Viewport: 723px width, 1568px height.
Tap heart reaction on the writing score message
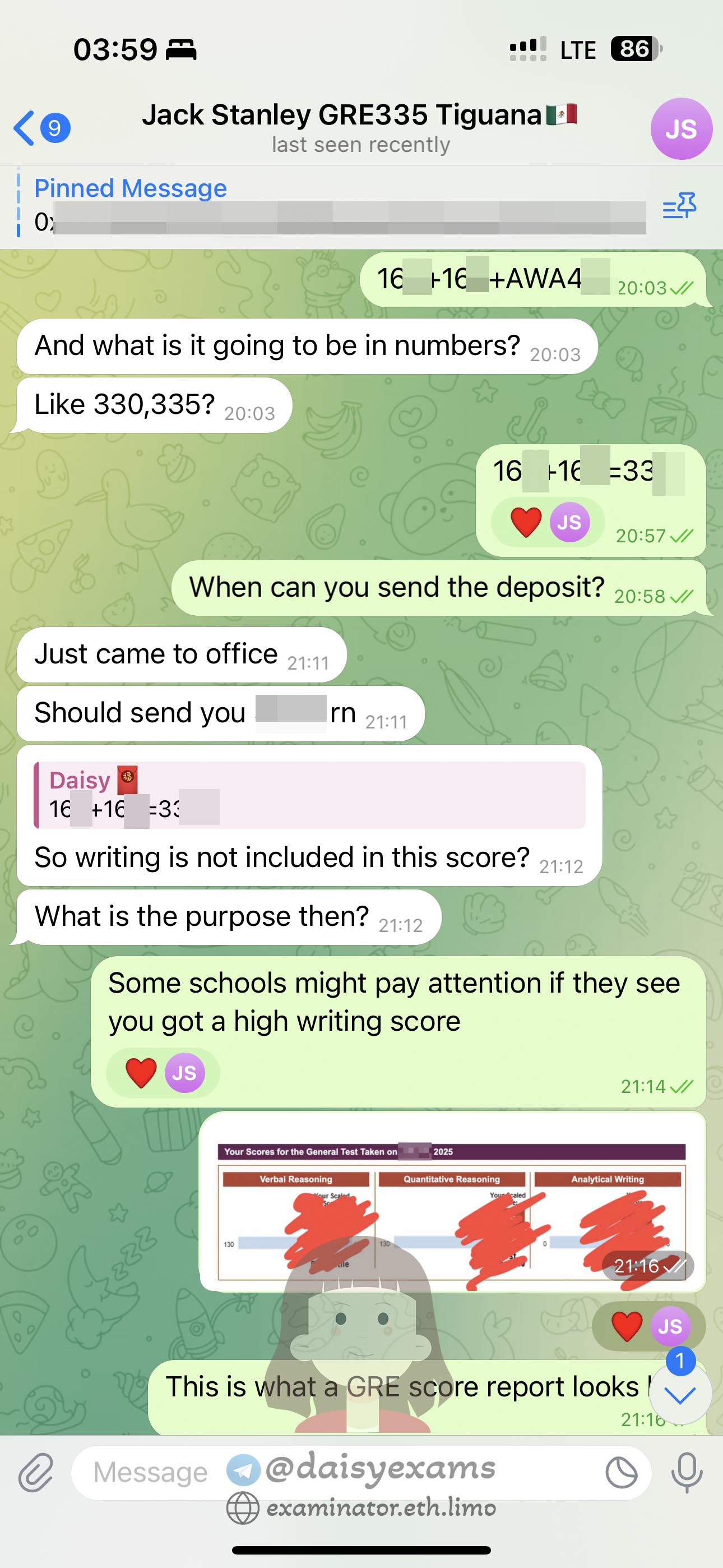[141, 1072]
